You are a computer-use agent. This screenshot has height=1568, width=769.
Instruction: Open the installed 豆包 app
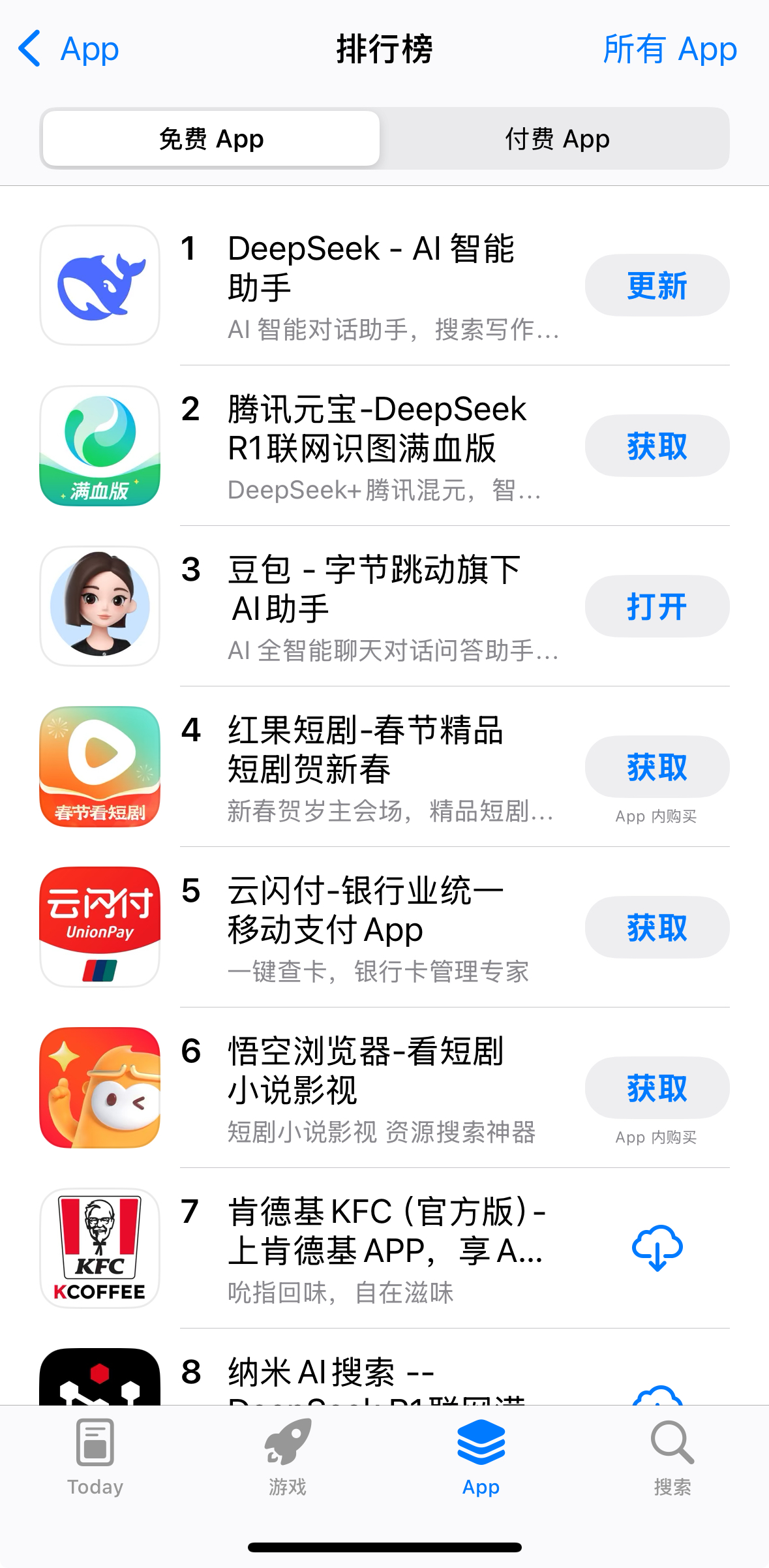click(x=656, y=607)
